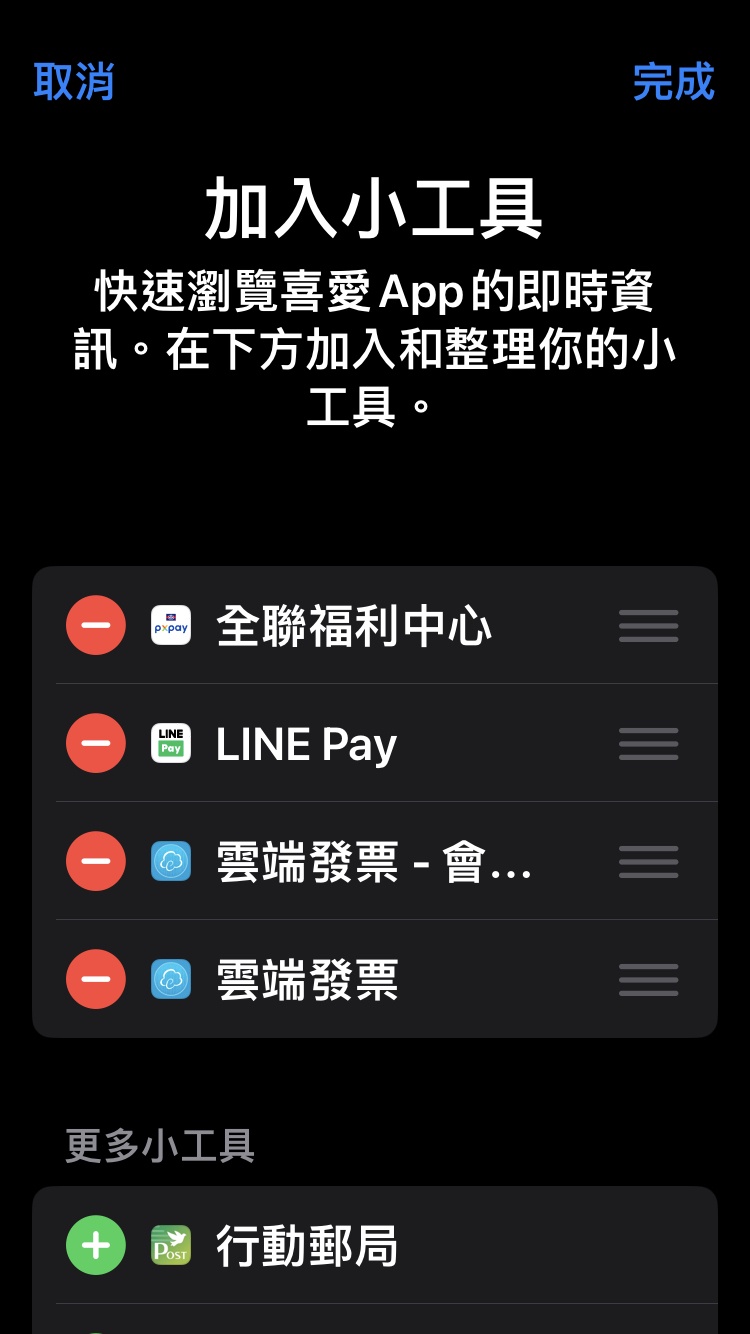
Task: Tap 取消 to cancel widget editing
Action: pos(74,82)
